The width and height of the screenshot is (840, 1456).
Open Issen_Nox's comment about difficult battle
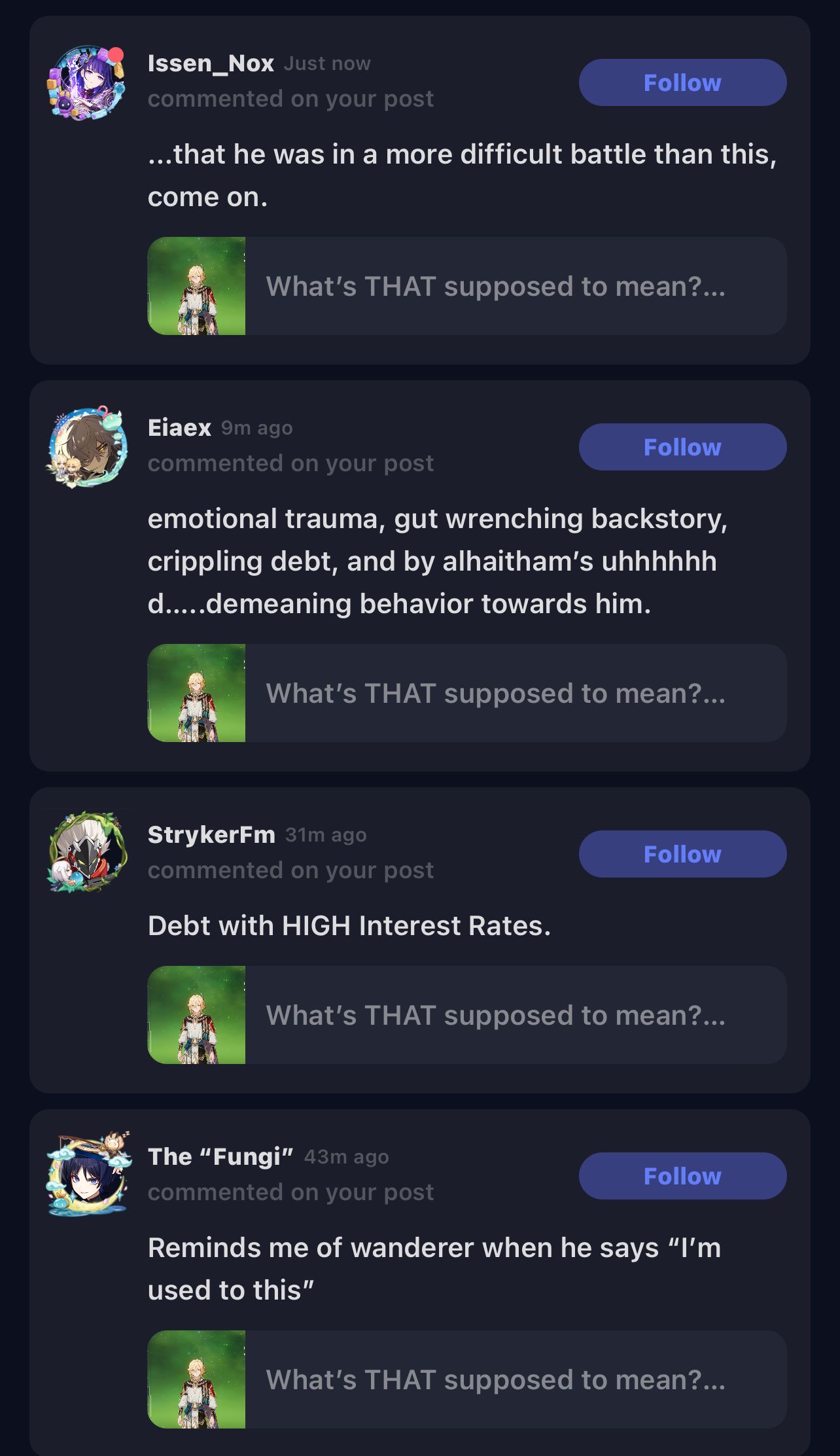(x=461, y=175)
